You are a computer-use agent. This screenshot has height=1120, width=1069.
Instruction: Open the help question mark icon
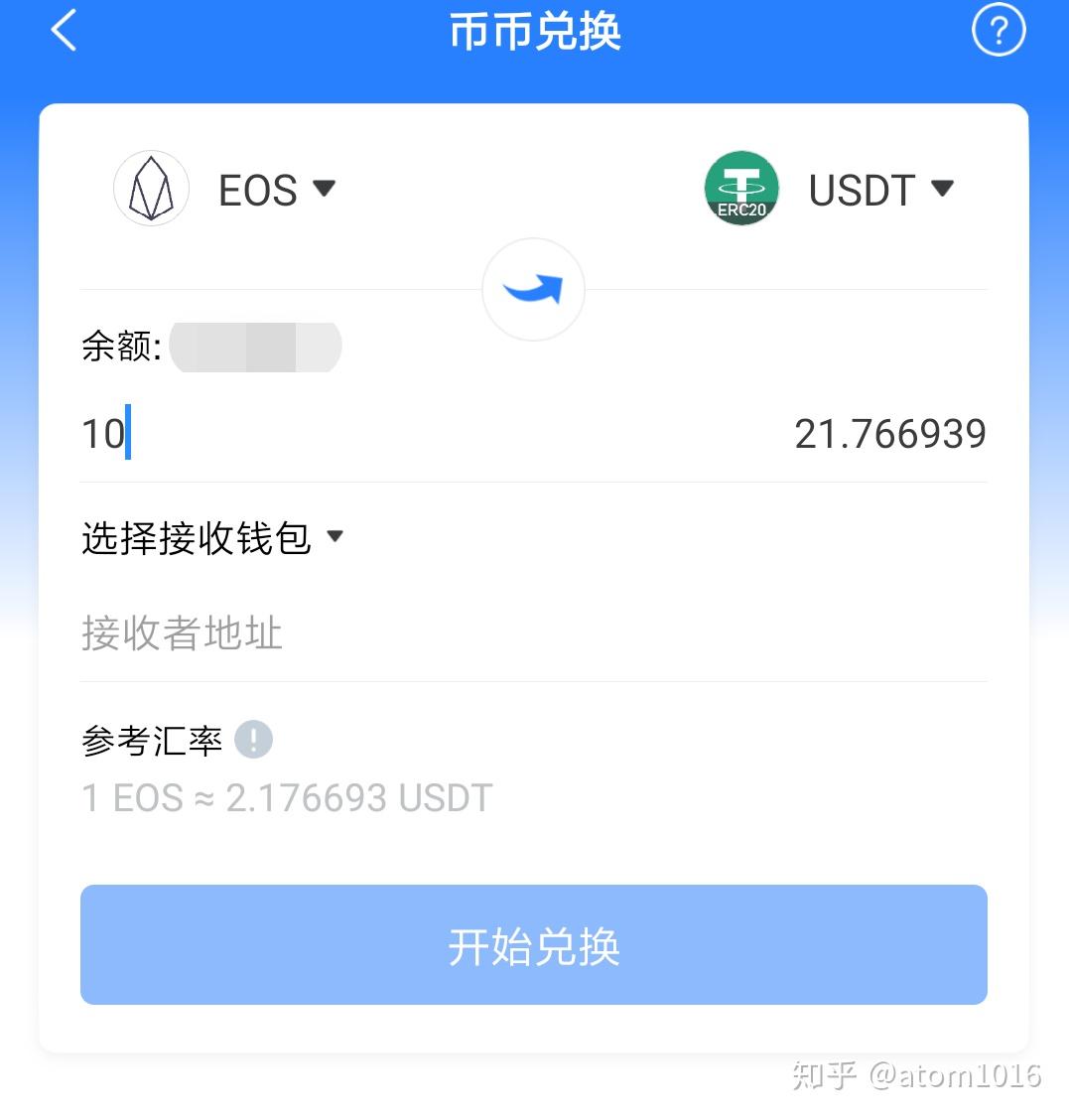[x=999, y=31]
